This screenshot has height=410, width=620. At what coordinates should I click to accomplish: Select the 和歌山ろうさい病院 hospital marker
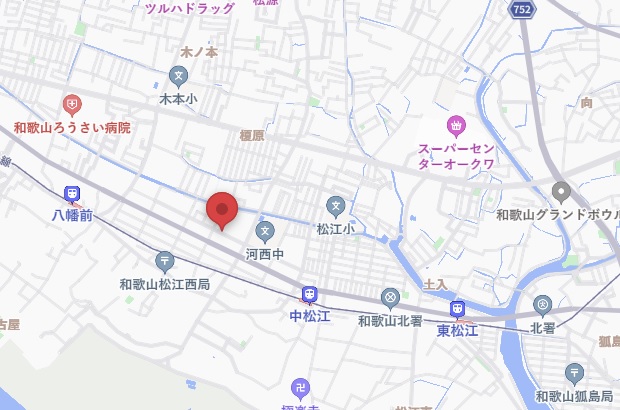(x=72, y=104)
